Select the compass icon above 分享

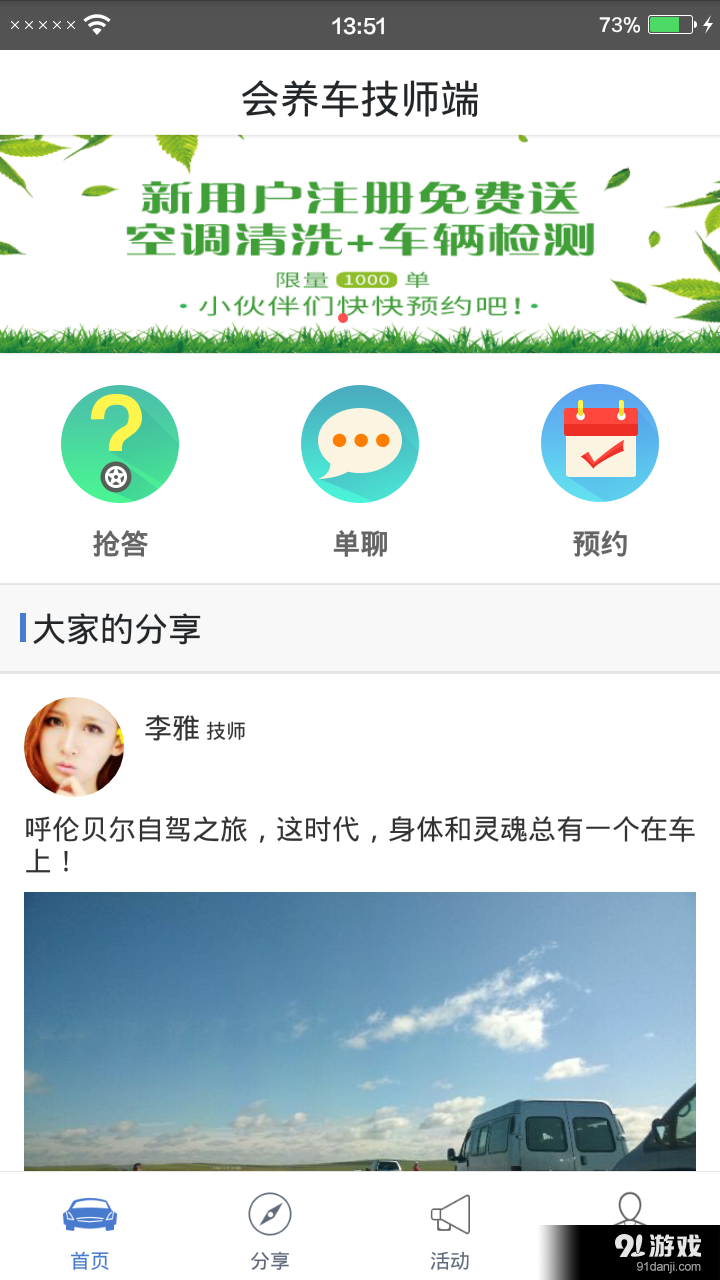pos(270,1216)
